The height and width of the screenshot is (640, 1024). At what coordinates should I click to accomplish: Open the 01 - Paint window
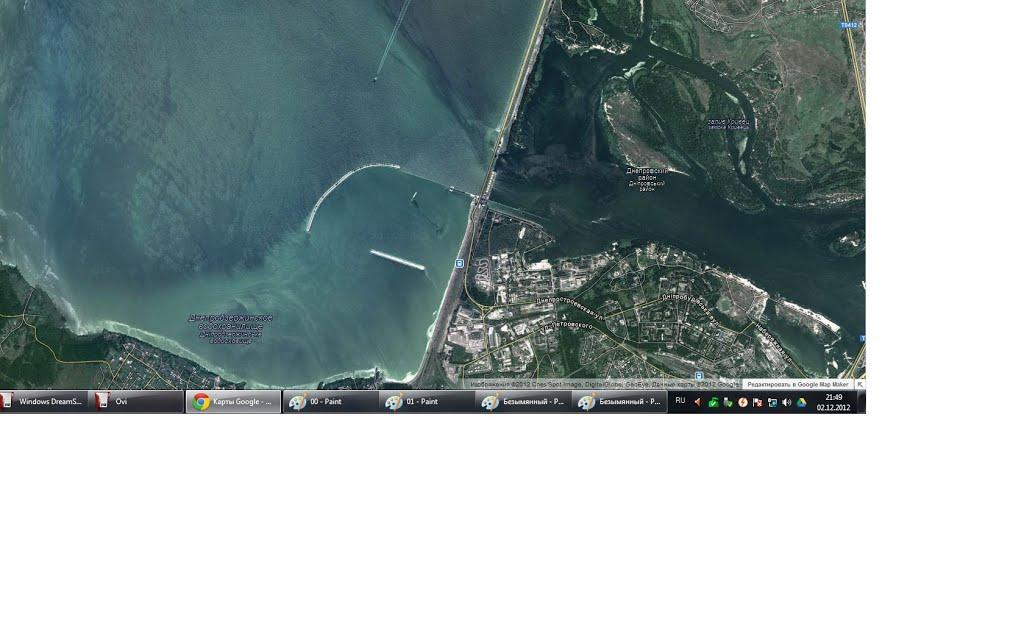coord(426,402)
